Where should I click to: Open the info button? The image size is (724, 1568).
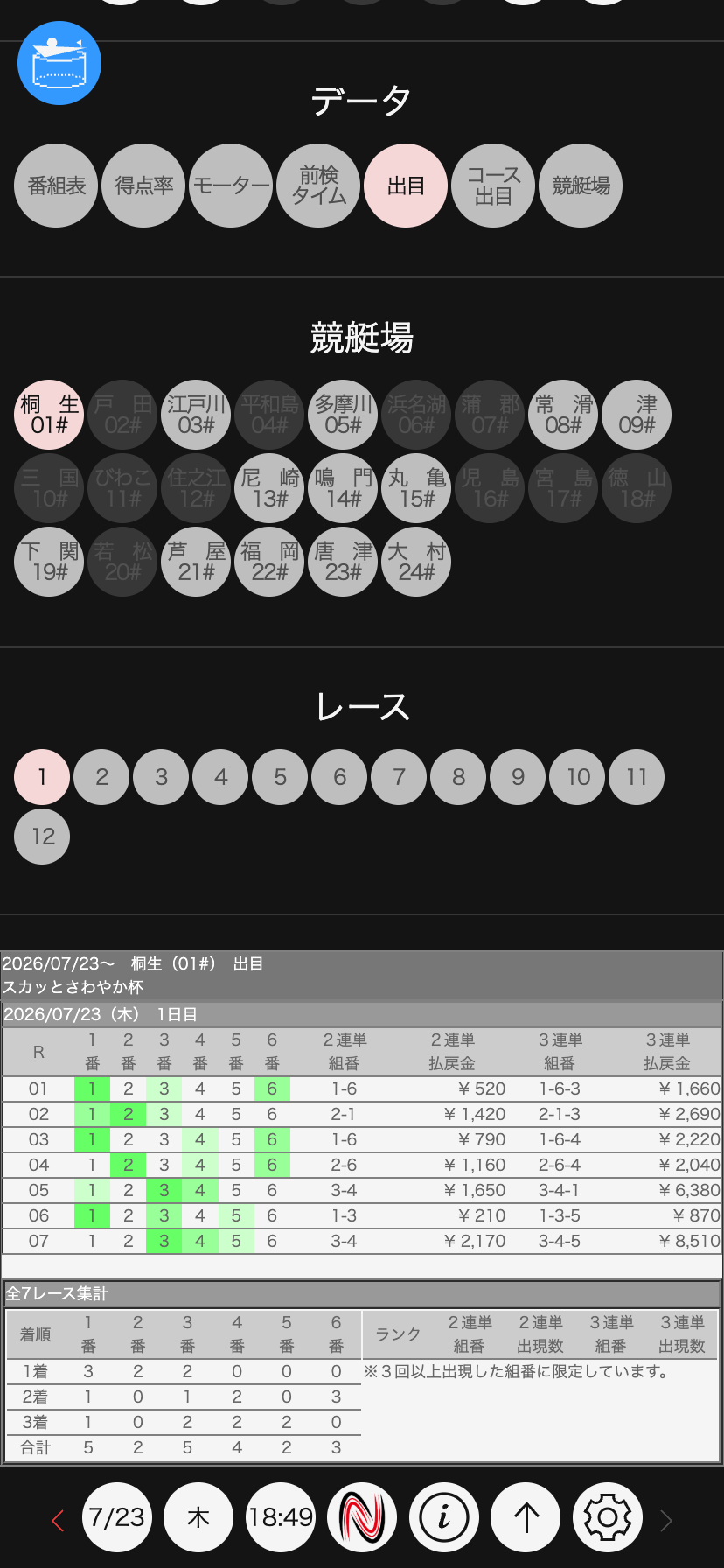444,1517
